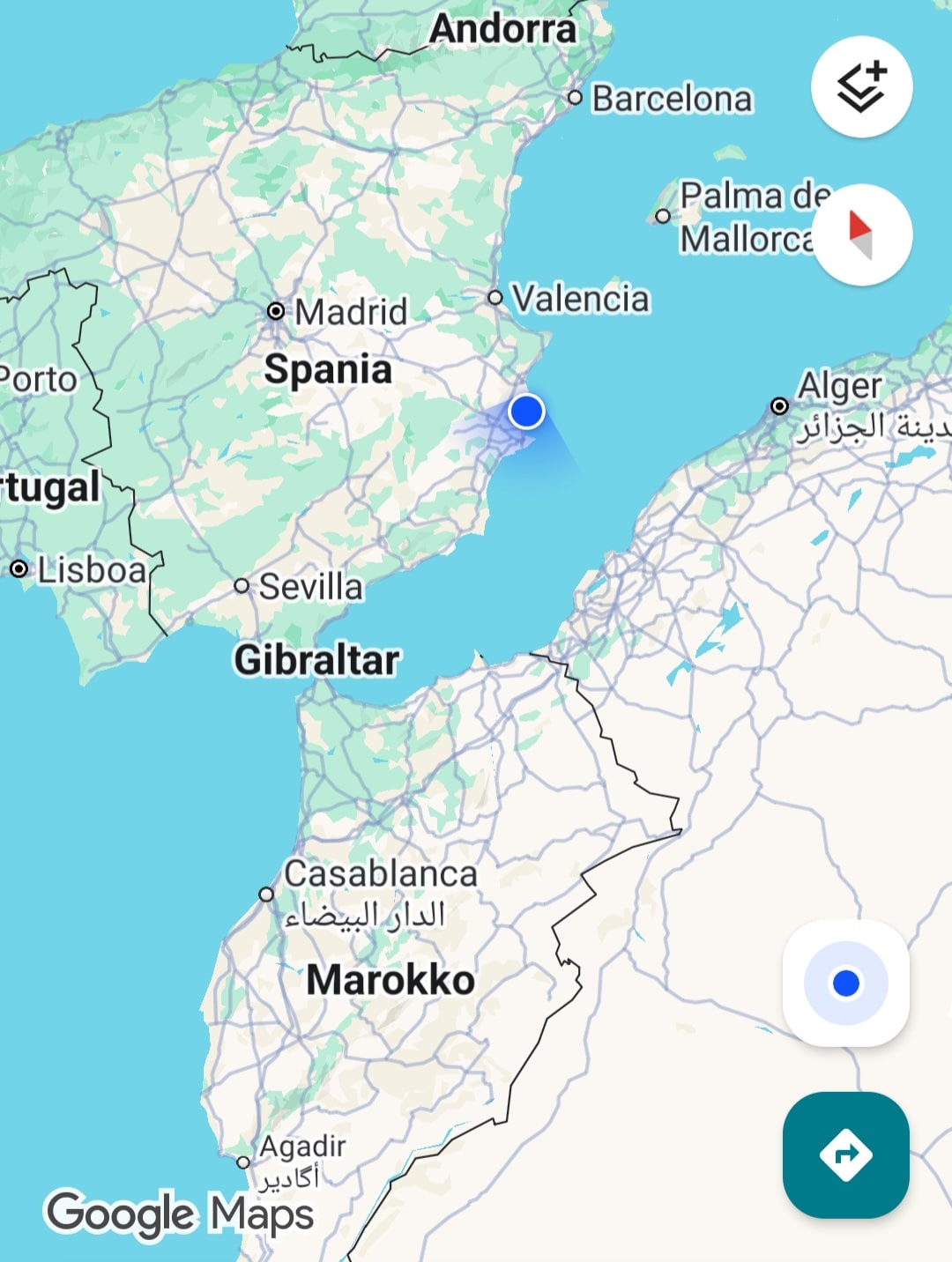Tap the Agadir city label
The height and width of the screenshot is (1262, 952).
(x=301, y=1147)
